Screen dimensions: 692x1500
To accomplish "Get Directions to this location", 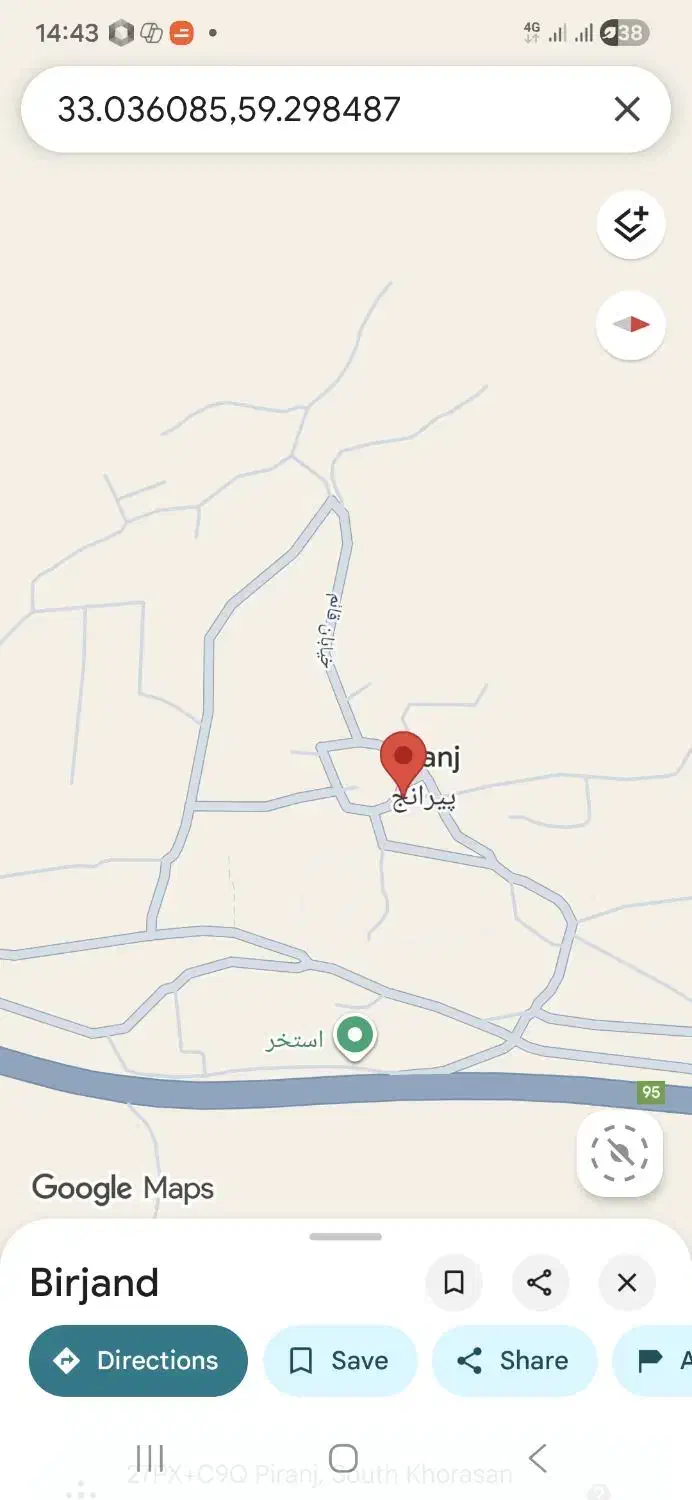I will click(x=138, y=1360).
